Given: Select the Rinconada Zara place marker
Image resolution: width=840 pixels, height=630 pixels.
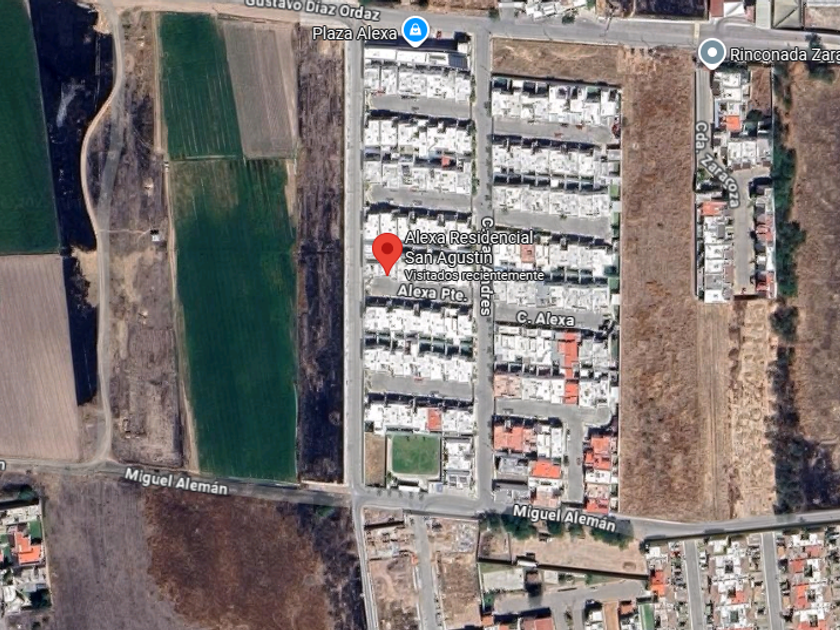Looking at the screenshot, I should (711, 53).
